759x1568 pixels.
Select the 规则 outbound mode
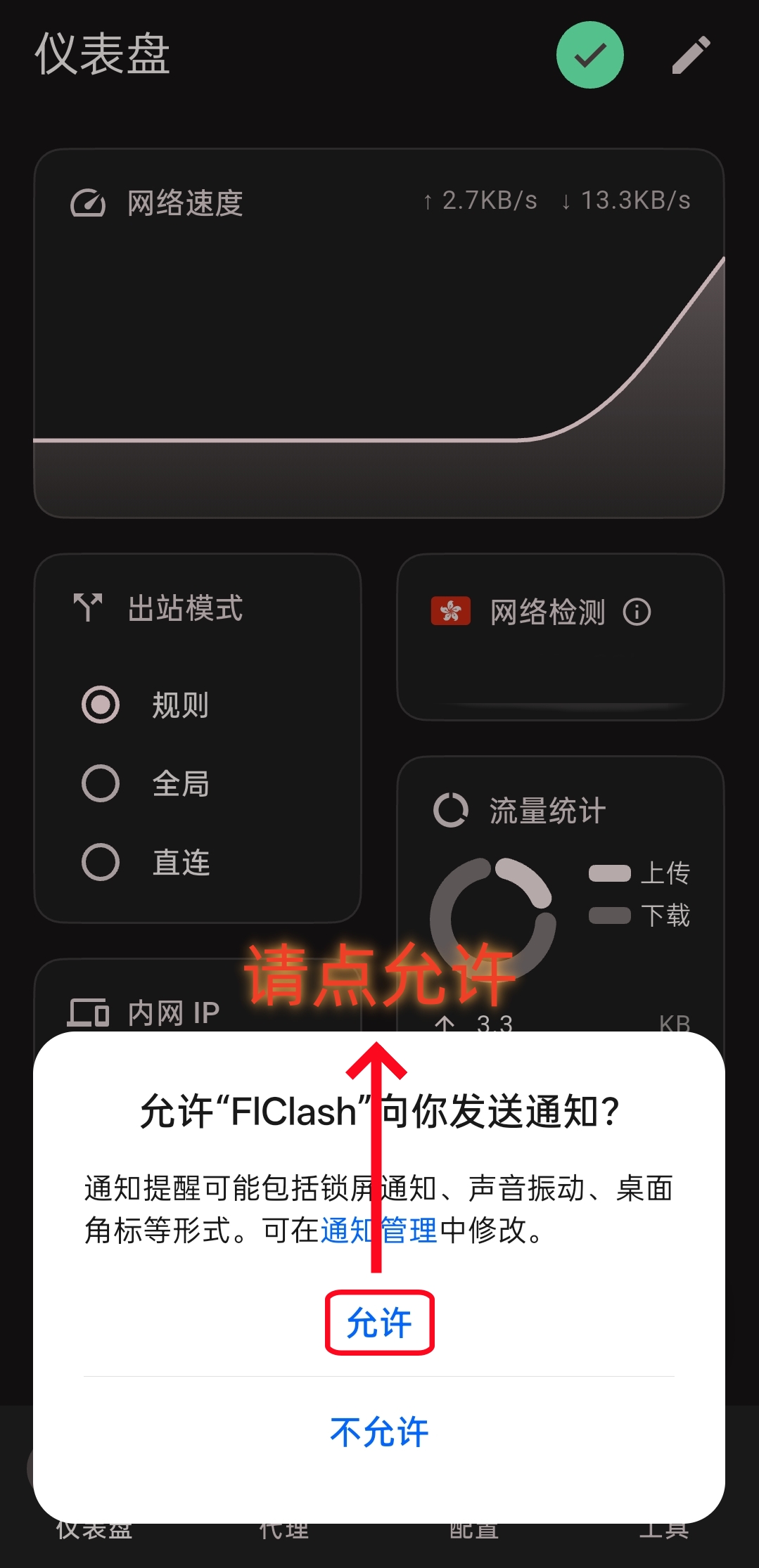pos(101,705)
